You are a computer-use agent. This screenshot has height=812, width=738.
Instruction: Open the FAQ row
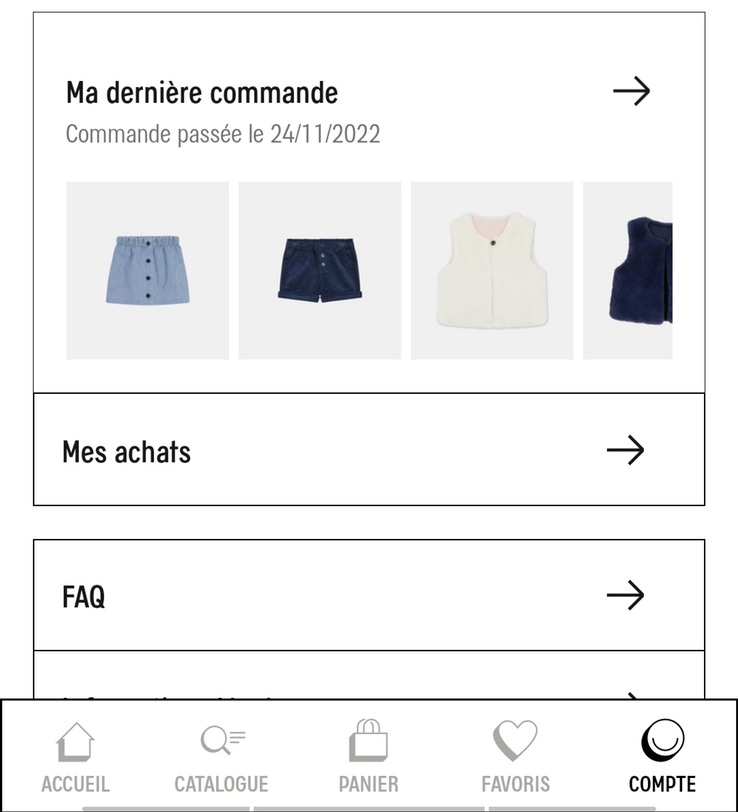(369, 596)
